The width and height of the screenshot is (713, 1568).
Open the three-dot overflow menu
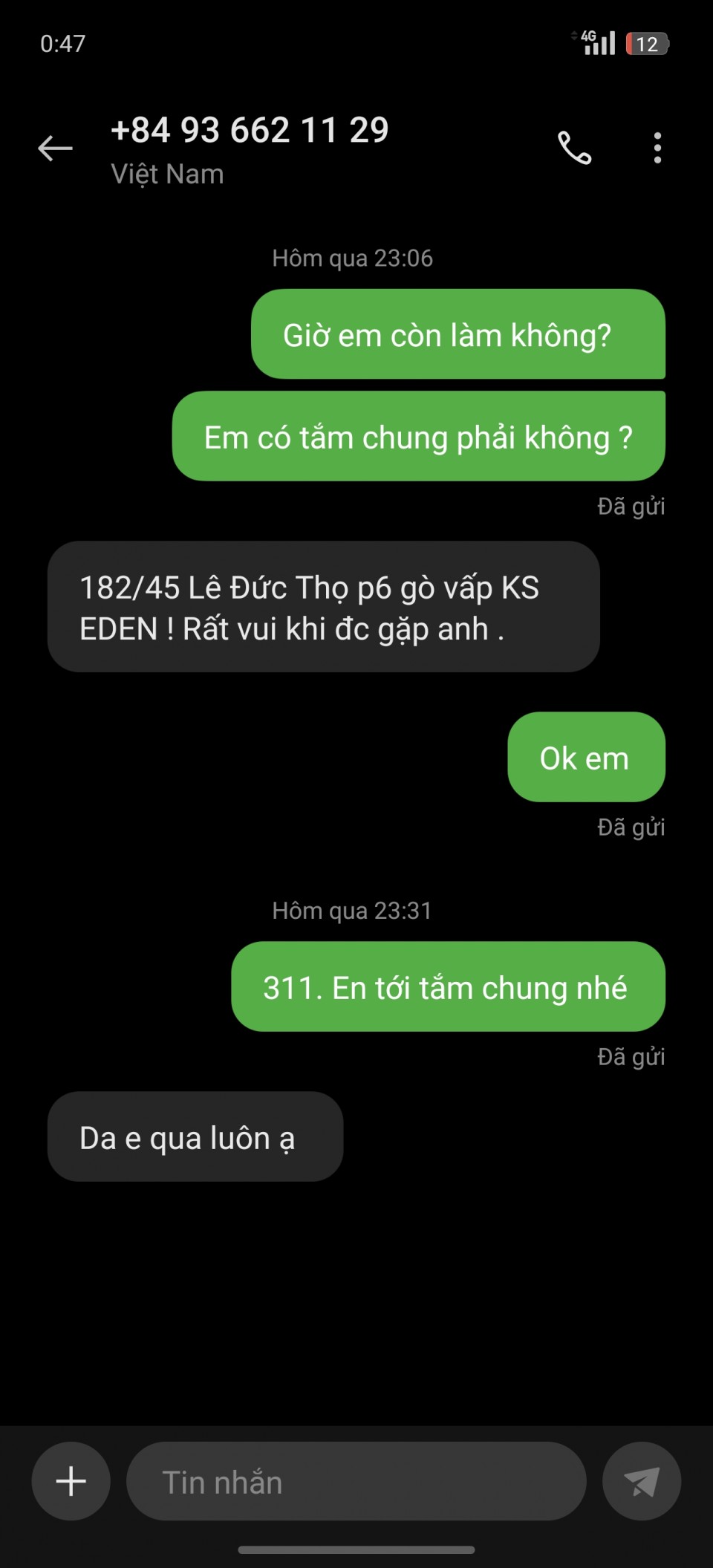pyautogui.click(x=657, y=148)
